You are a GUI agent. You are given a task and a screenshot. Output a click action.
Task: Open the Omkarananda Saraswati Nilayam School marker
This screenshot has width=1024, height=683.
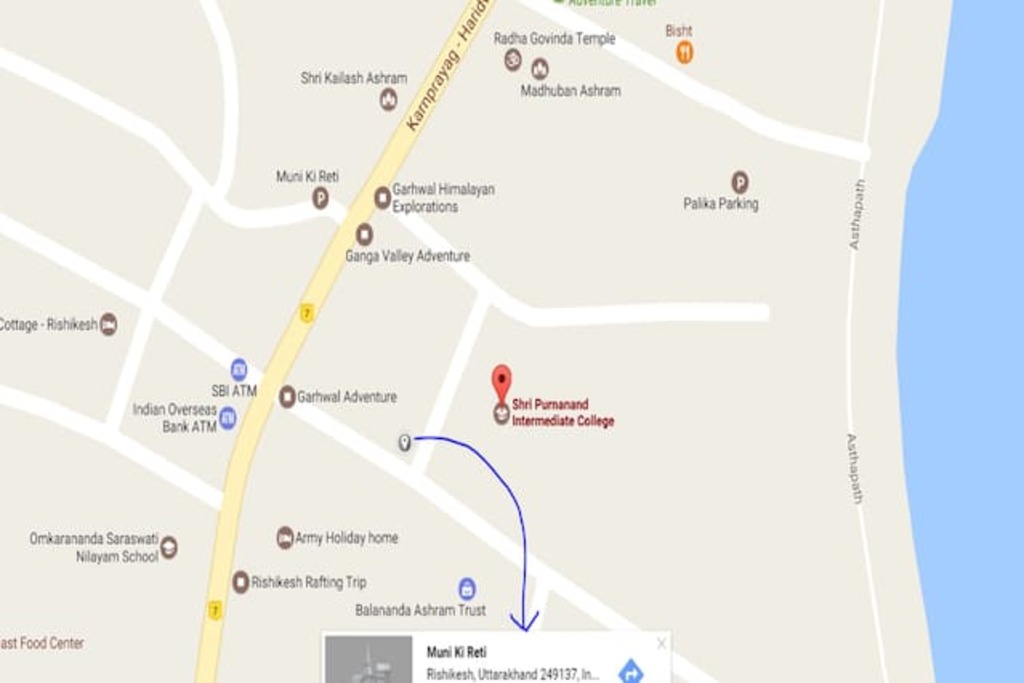tap(169, 547)
